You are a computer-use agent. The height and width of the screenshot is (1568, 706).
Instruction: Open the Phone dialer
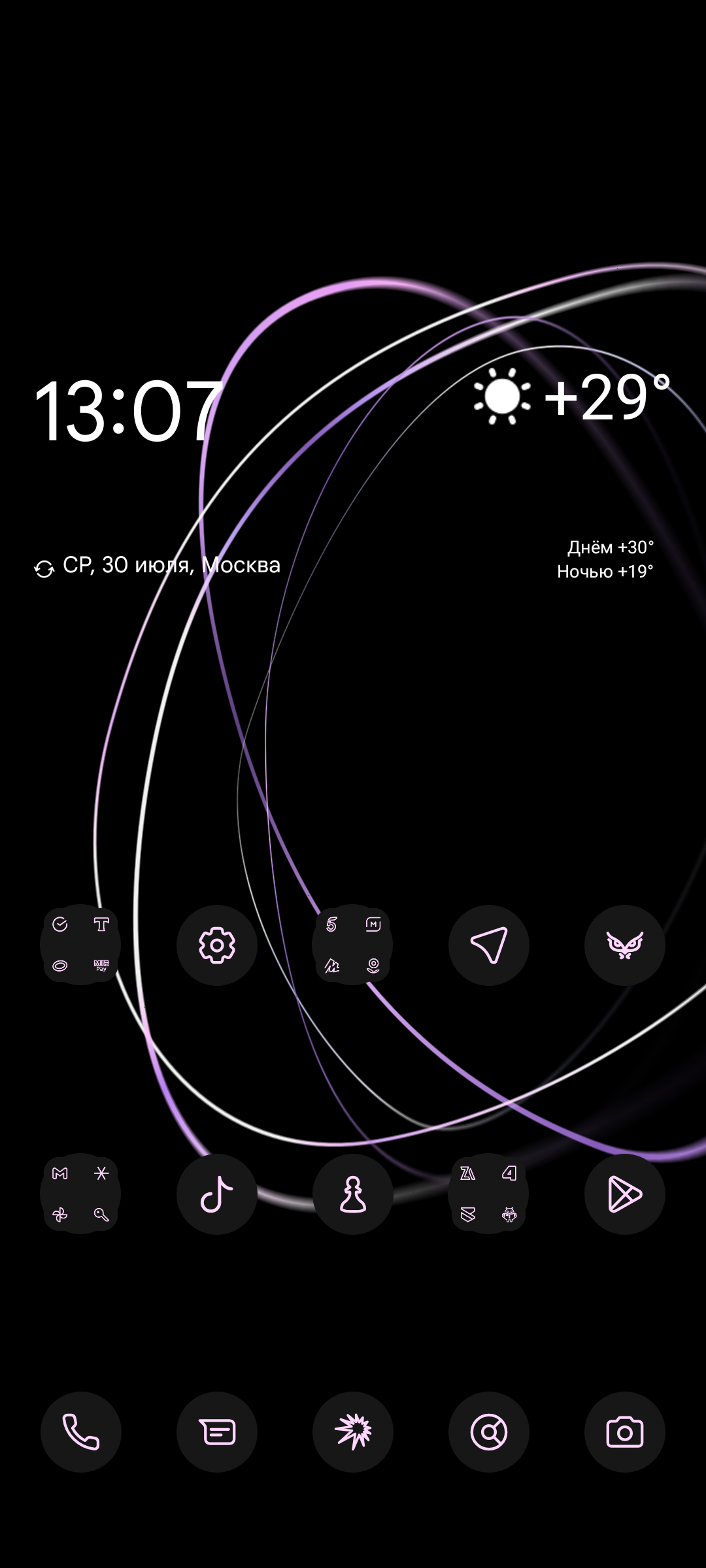(x=81, y=1431)
